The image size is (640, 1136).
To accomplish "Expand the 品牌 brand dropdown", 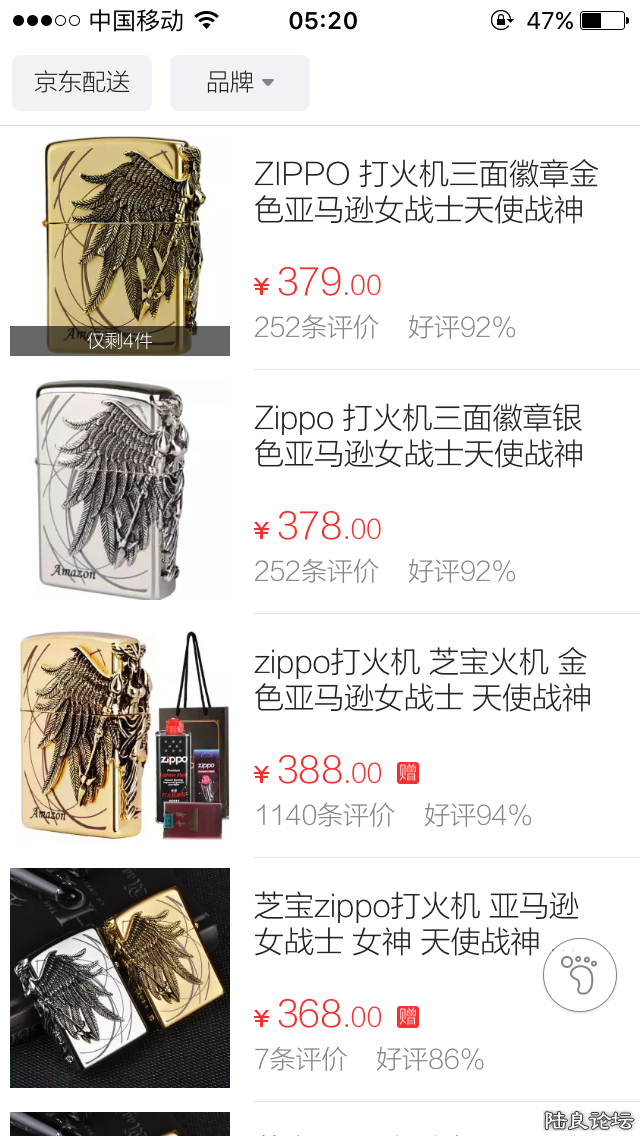I will [x=240, y=83].
